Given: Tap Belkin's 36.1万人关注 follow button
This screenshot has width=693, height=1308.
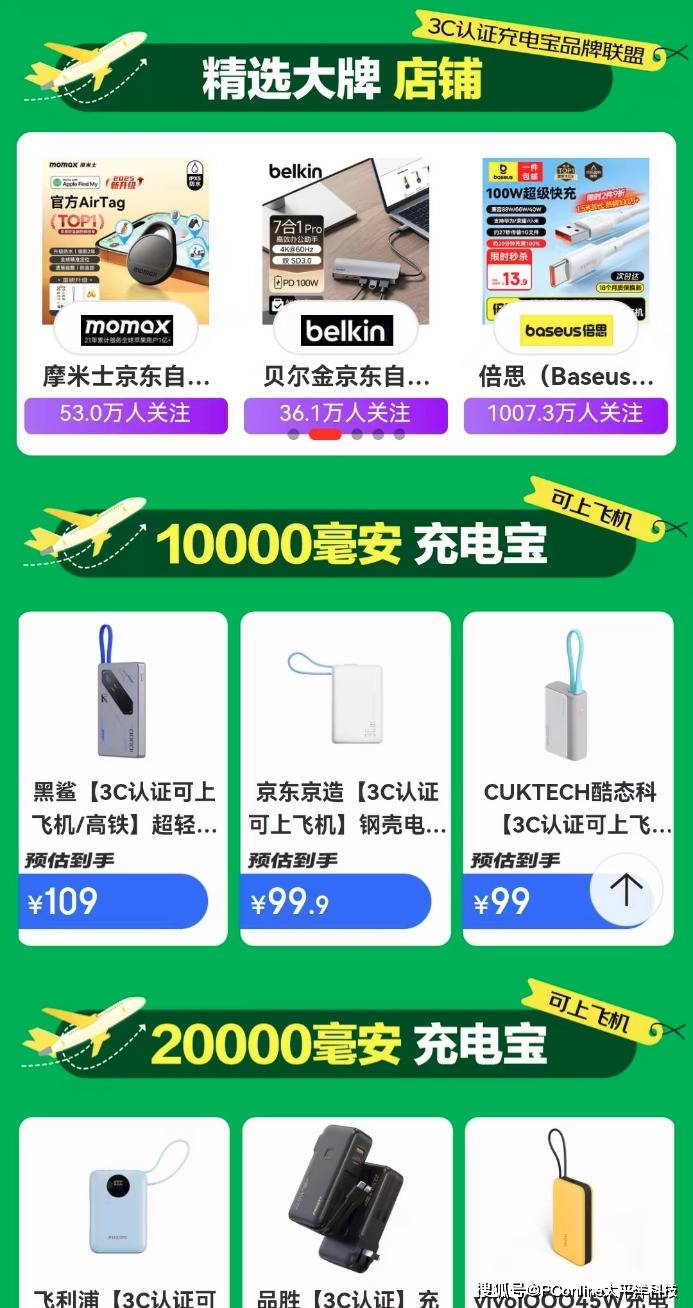Looking at the screenshot, I should tap(346, 411).
